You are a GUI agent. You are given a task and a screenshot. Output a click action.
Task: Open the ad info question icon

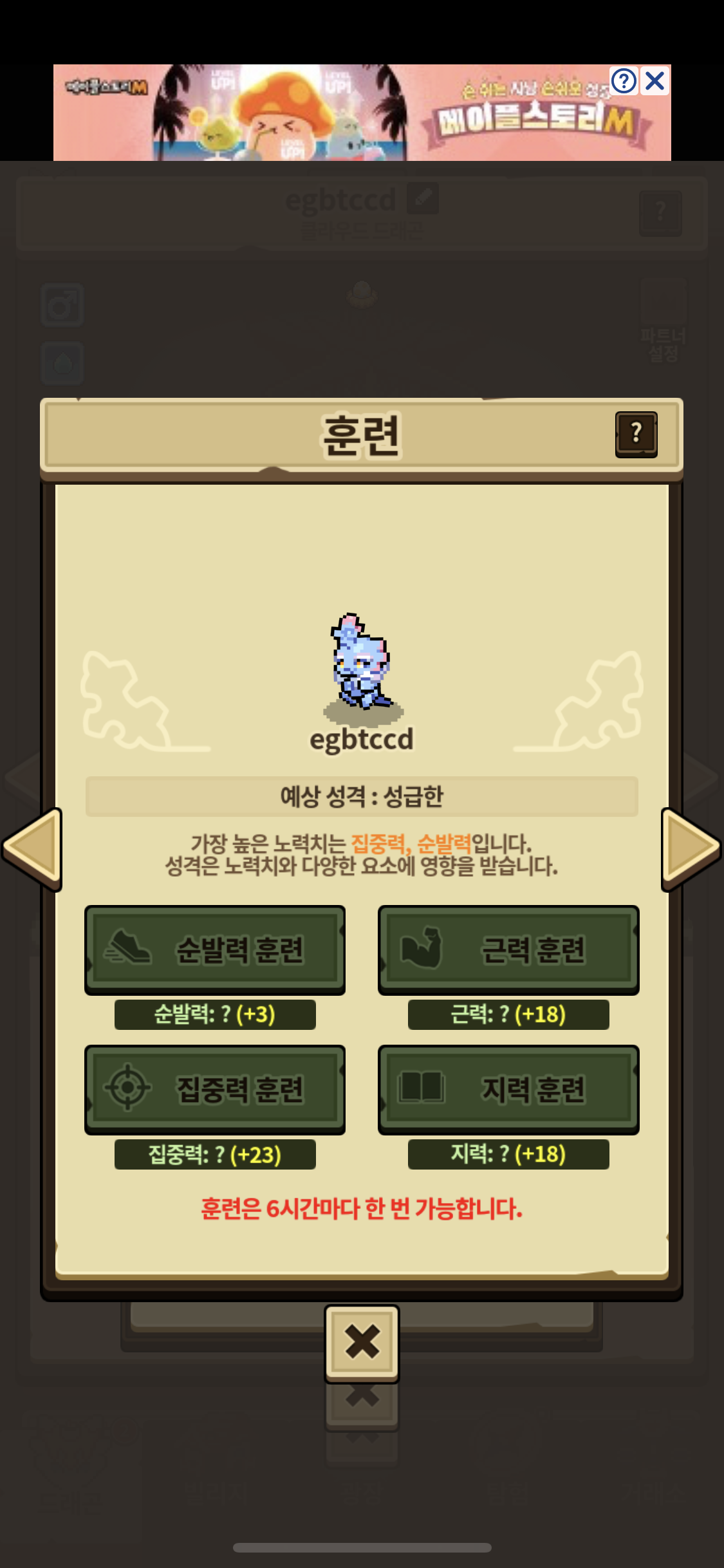(x=624, y=81)
